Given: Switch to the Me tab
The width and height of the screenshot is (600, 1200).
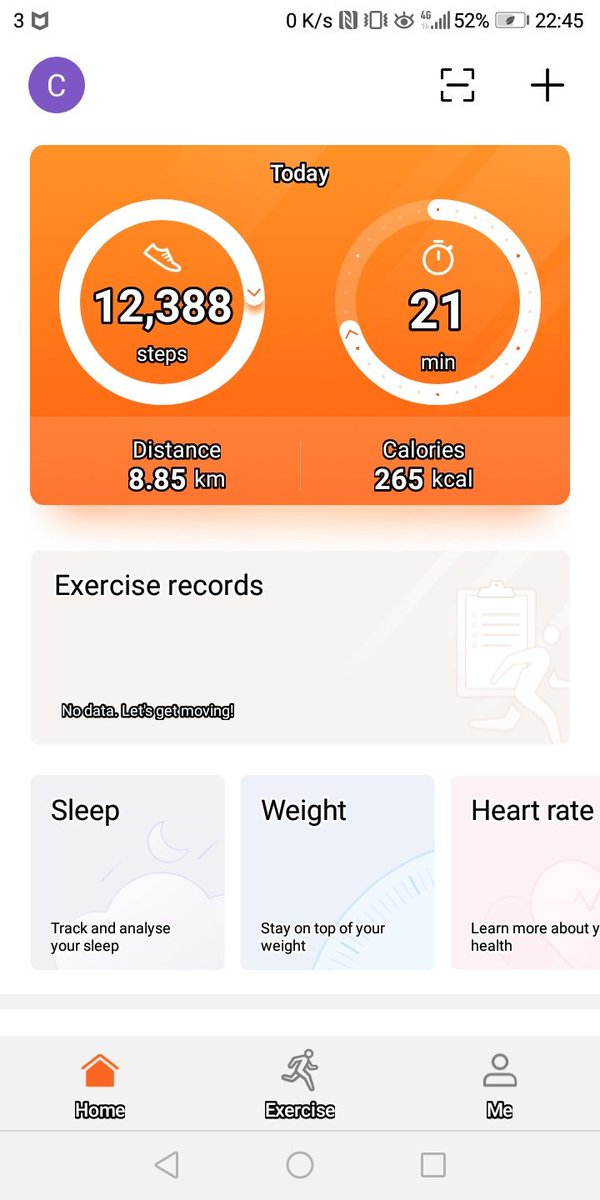Looking at the screenshot, I should pos(499,1084).
